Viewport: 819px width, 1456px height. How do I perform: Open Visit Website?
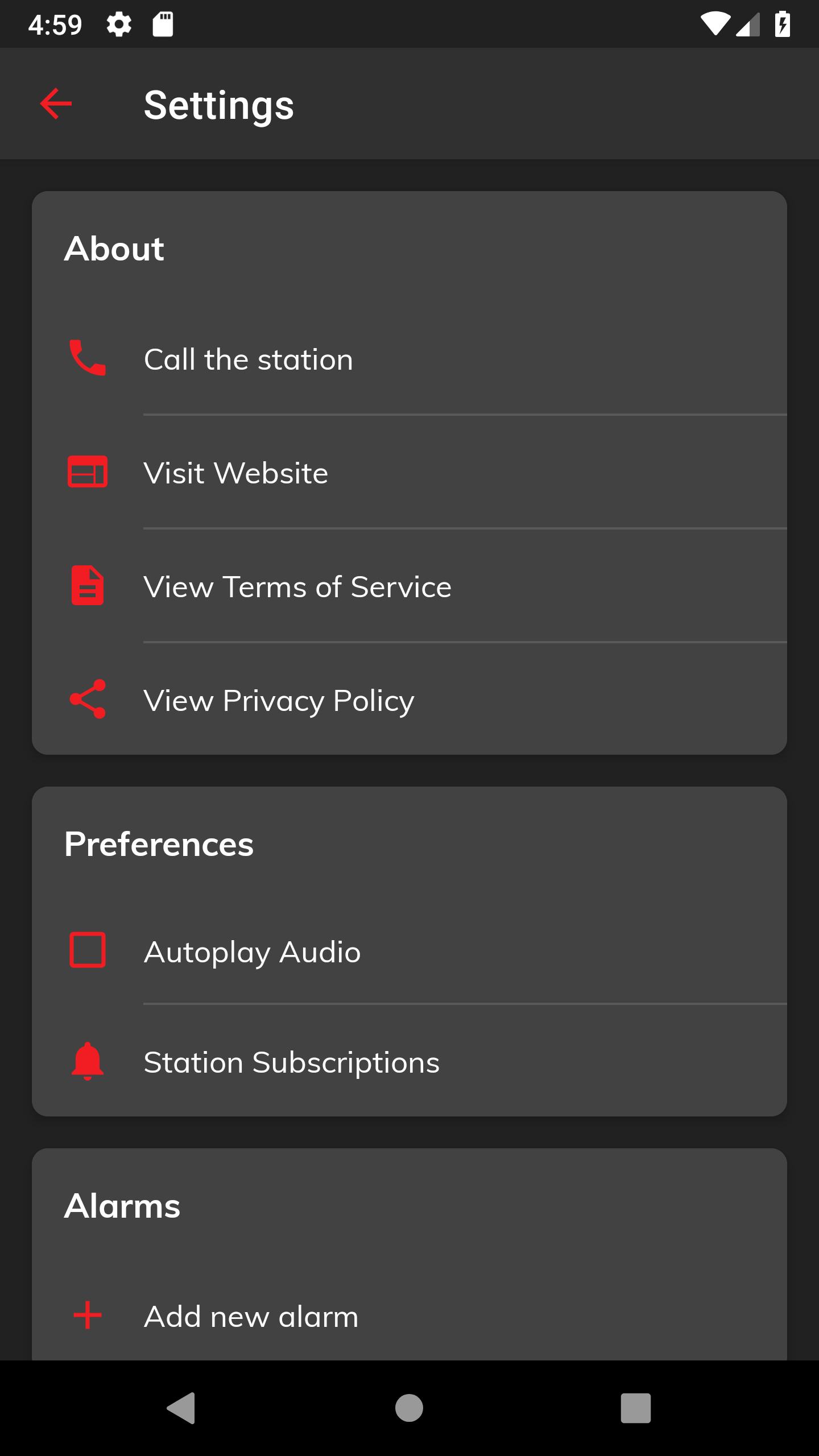409,473
